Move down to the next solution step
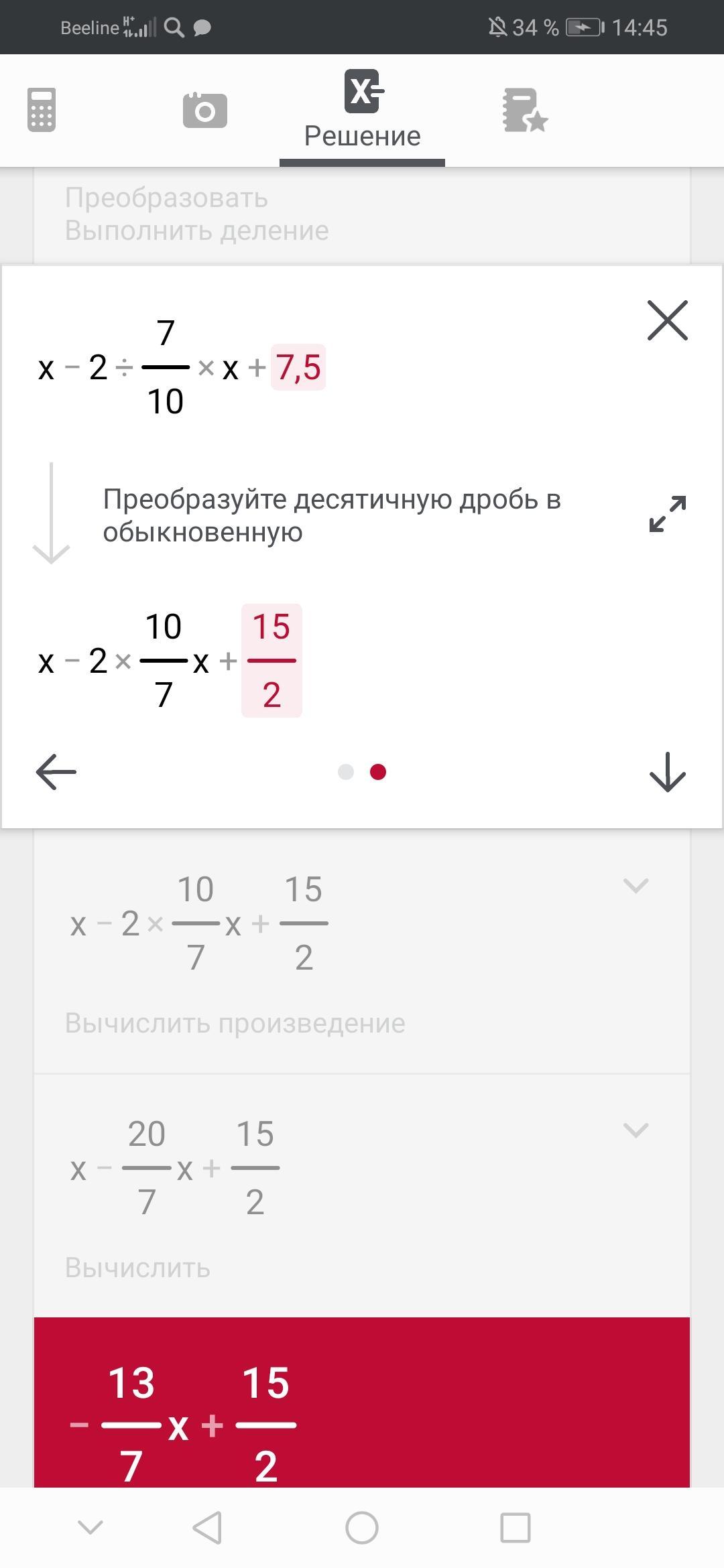The width and height of the screenshot is (724, 1568). click(x=667, y=772)
